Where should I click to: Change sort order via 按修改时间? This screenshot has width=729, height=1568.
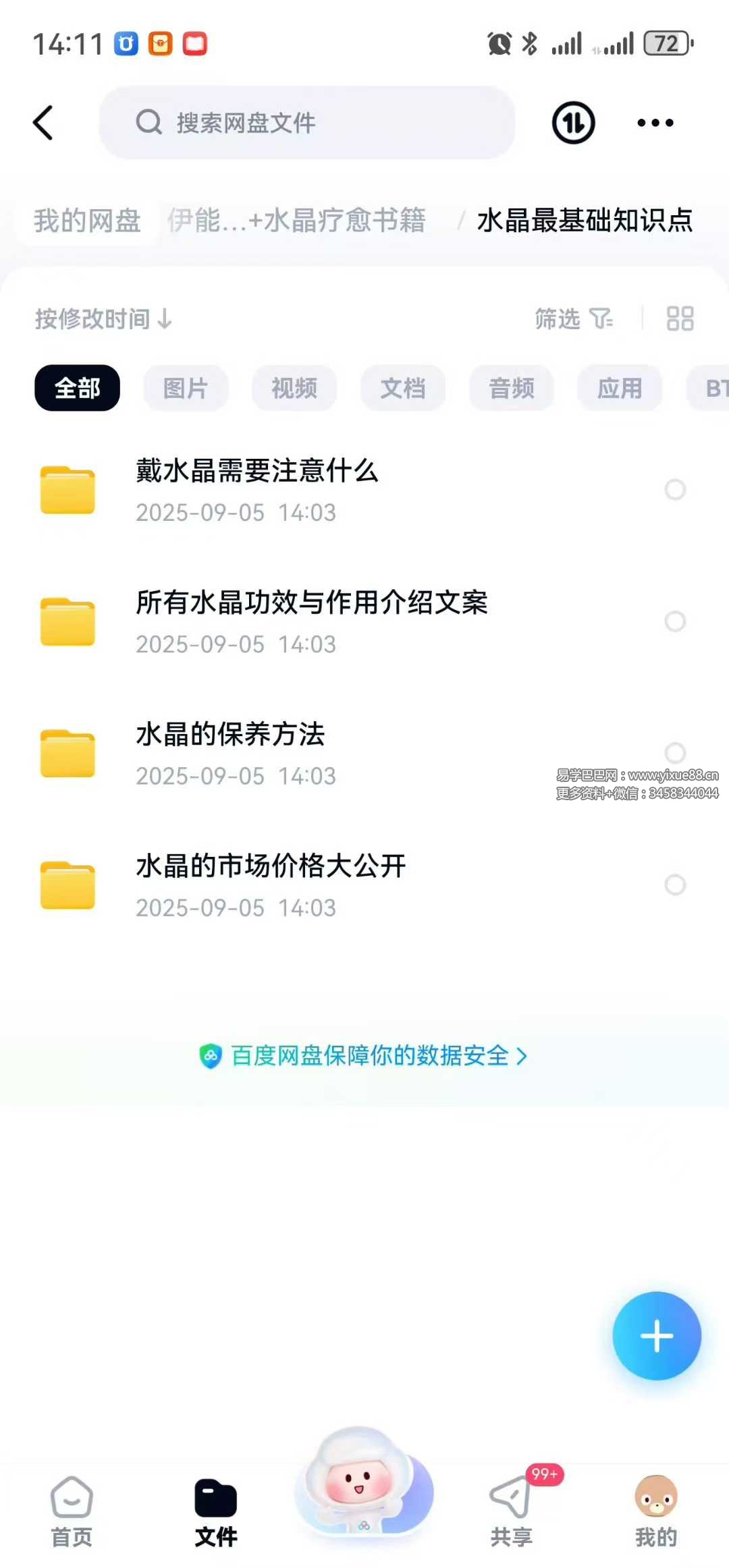pos(103,318)
